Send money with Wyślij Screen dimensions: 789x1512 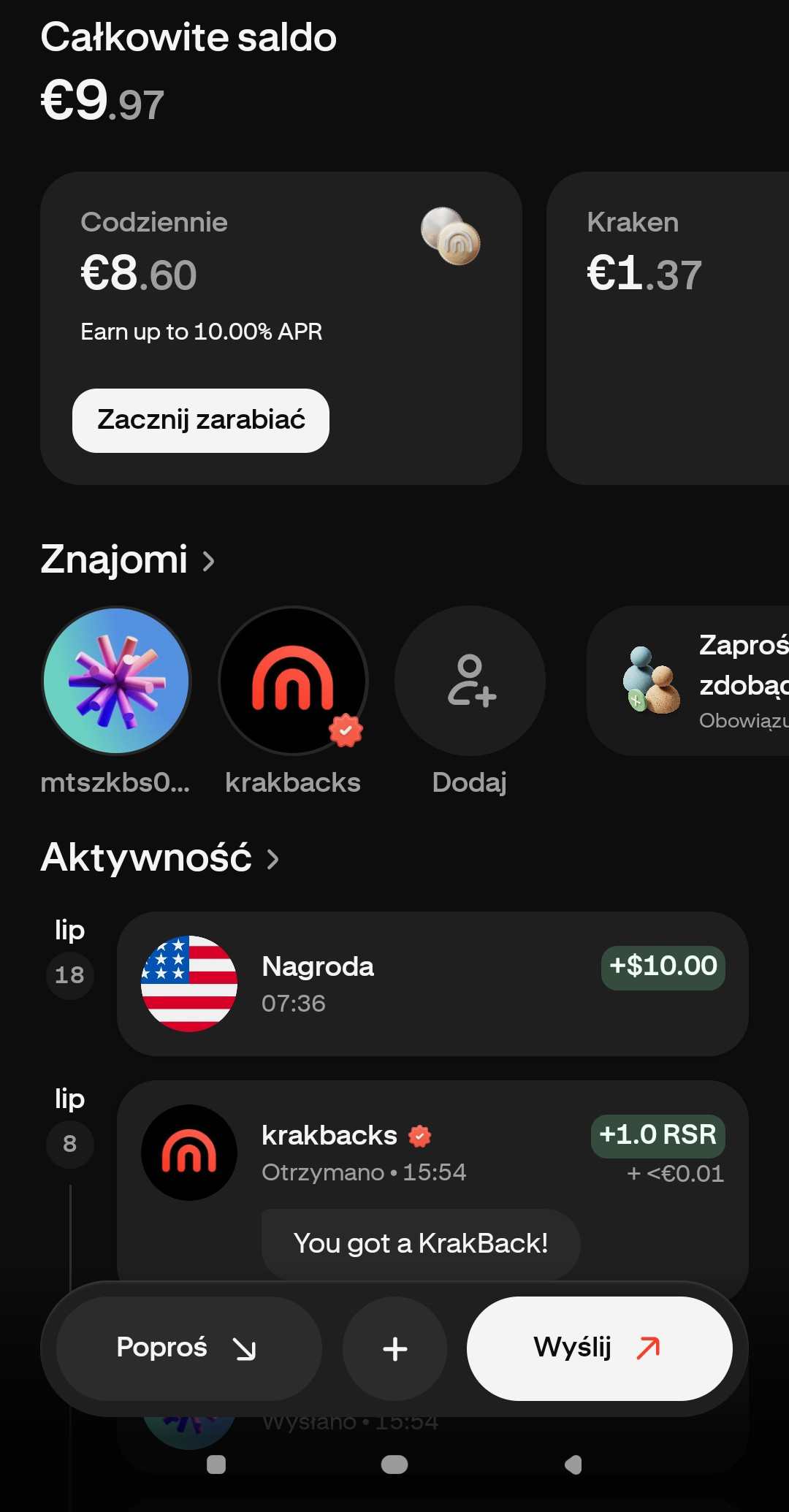(x=599, y=1348)
